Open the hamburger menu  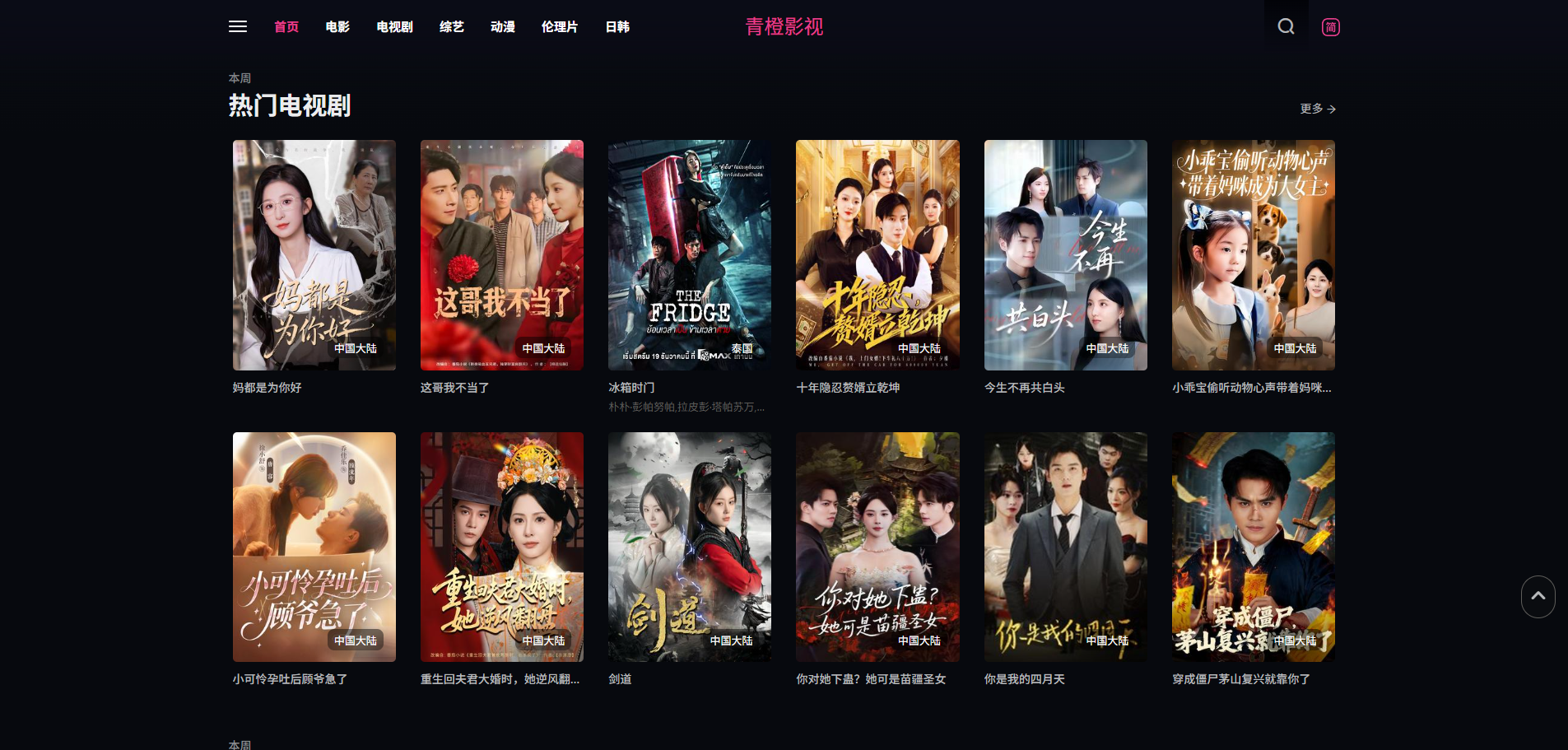point(238,26)
